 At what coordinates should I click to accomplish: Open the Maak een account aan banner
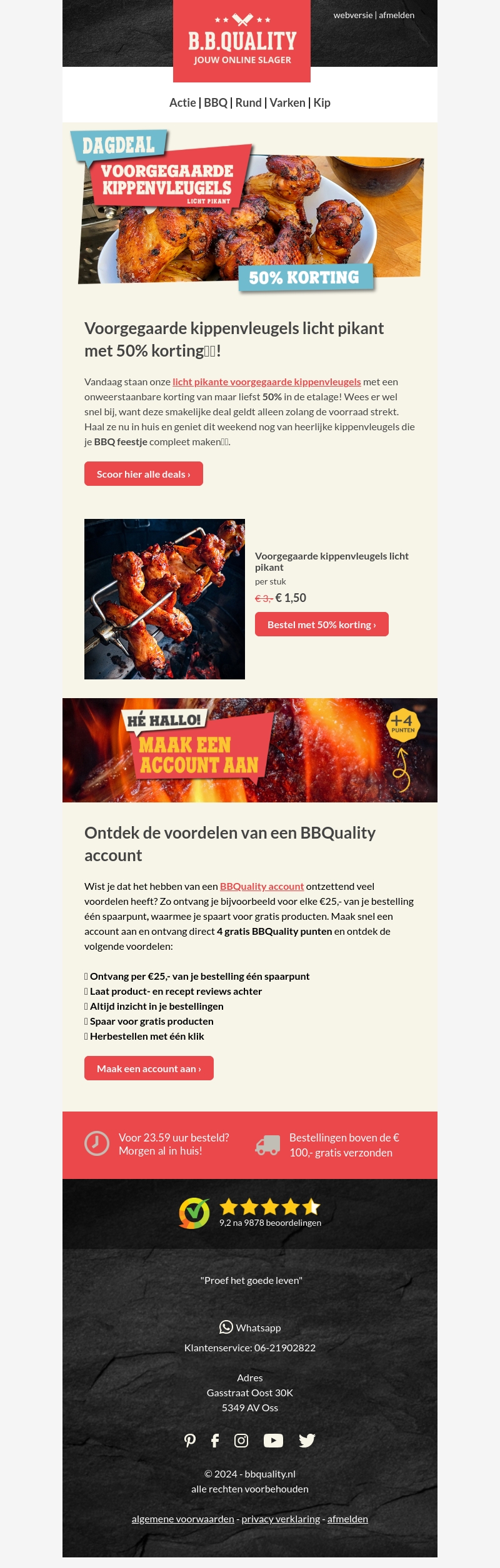(250, 750)
